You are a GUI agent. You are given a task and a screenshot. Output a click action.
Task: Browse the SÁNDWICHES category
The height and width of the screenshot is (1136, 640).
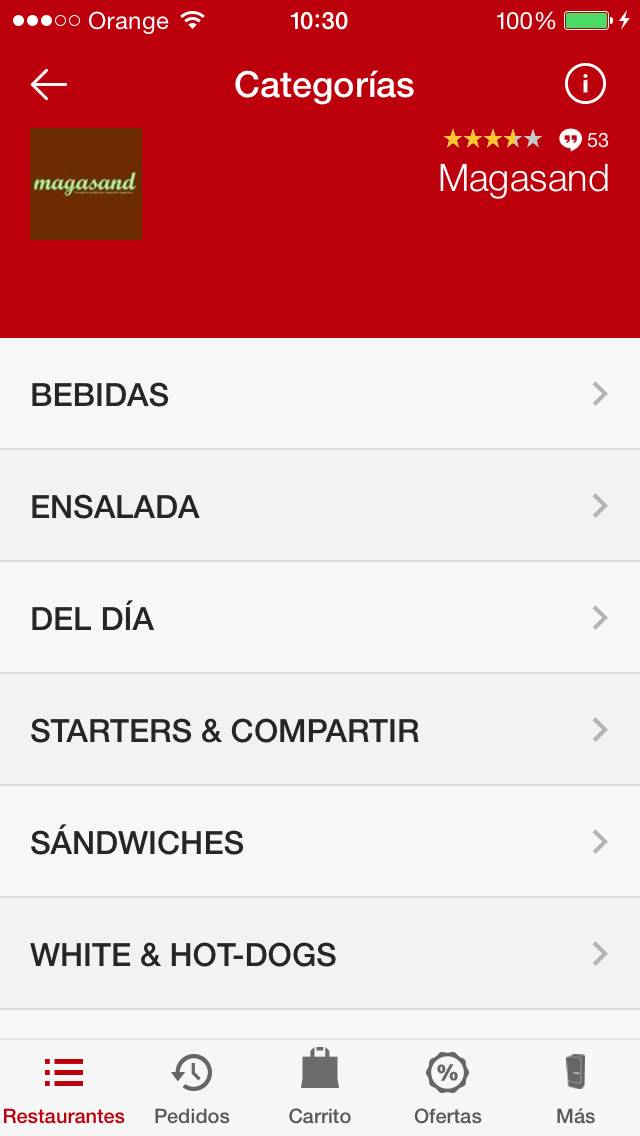click(x=320, y=843)
